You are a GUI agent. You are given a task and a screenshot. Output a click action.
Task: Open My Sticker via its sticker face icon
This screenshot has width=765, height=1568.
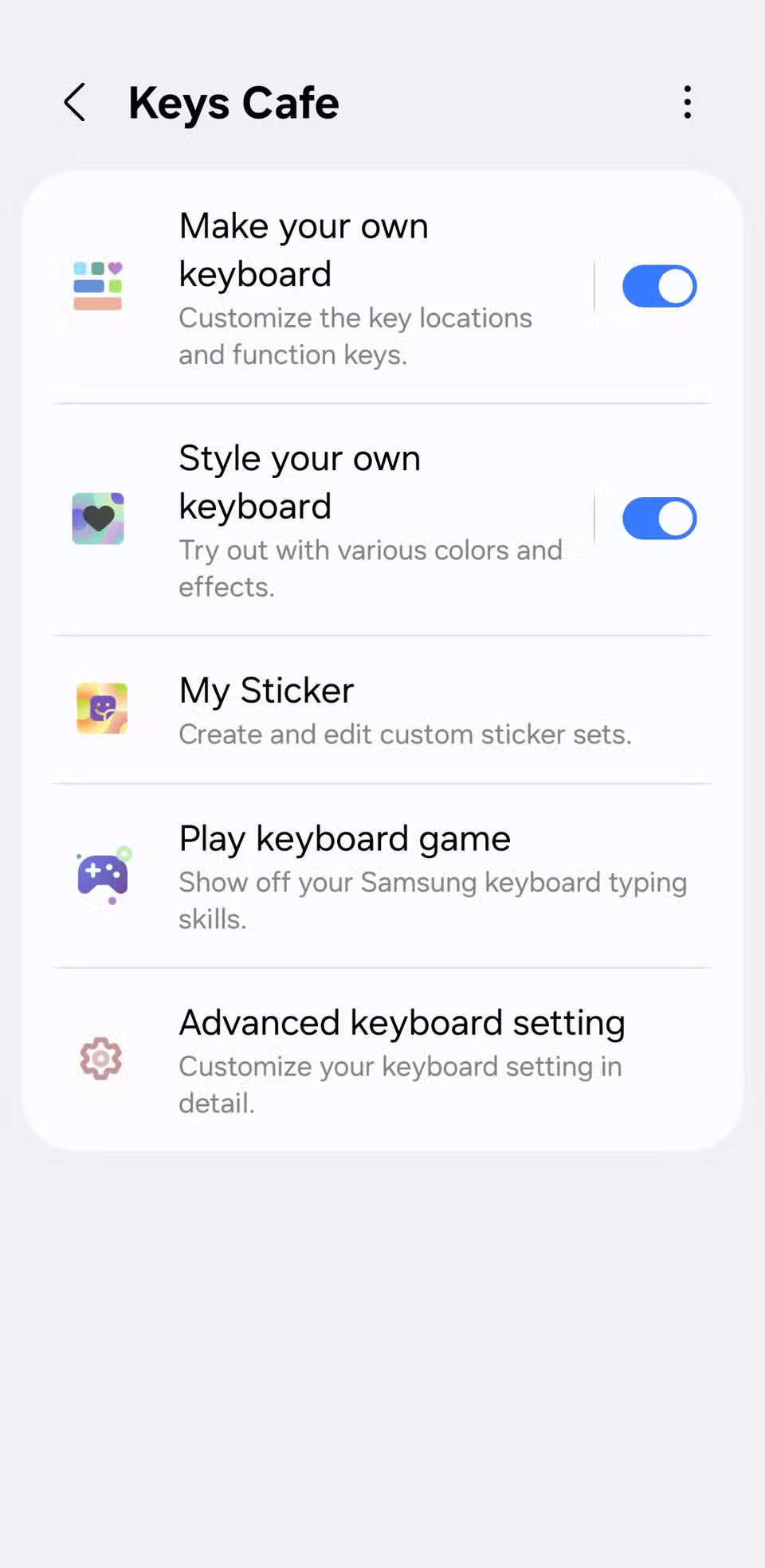click(x=100, y=708)
